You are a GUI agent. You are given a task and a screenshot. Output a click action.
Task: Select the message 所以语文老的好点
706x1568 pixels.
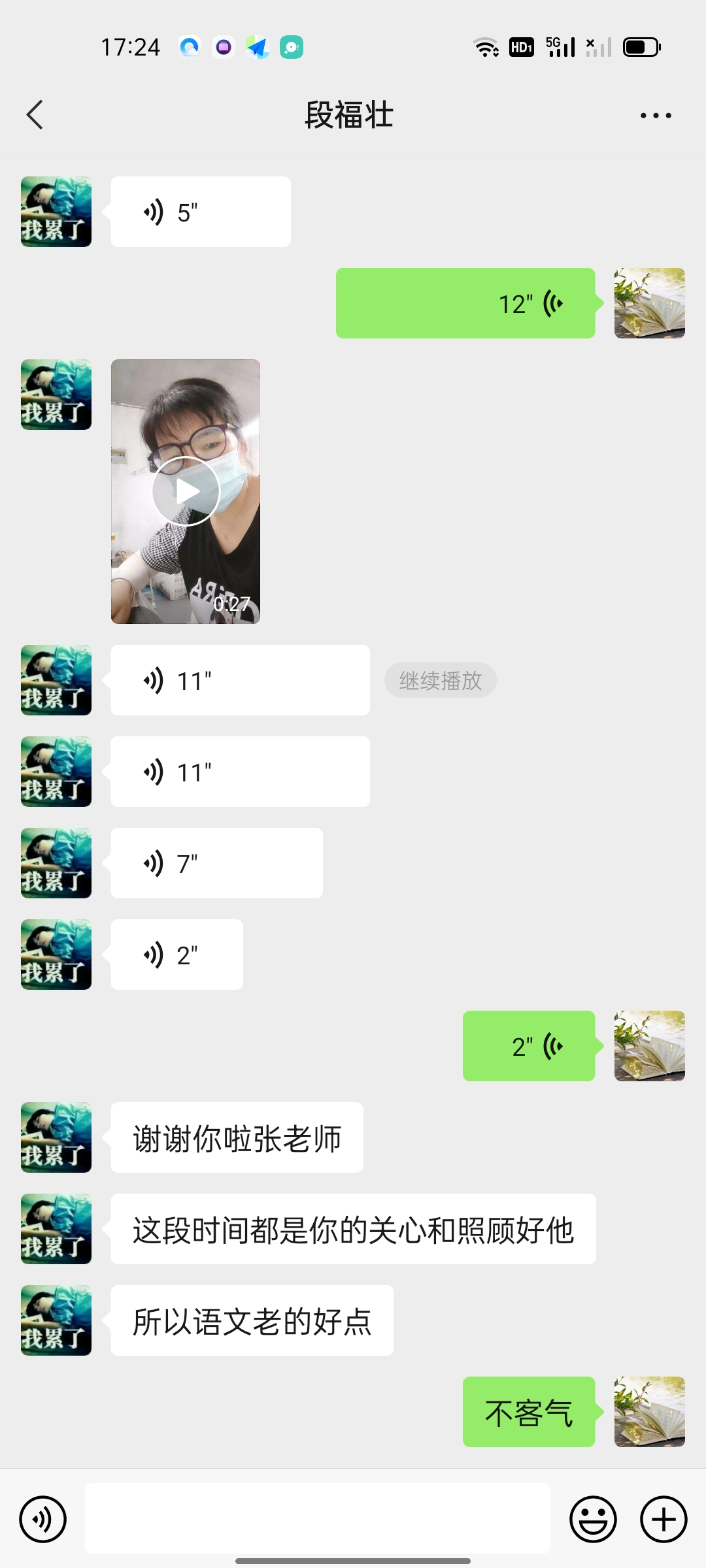252,1320
